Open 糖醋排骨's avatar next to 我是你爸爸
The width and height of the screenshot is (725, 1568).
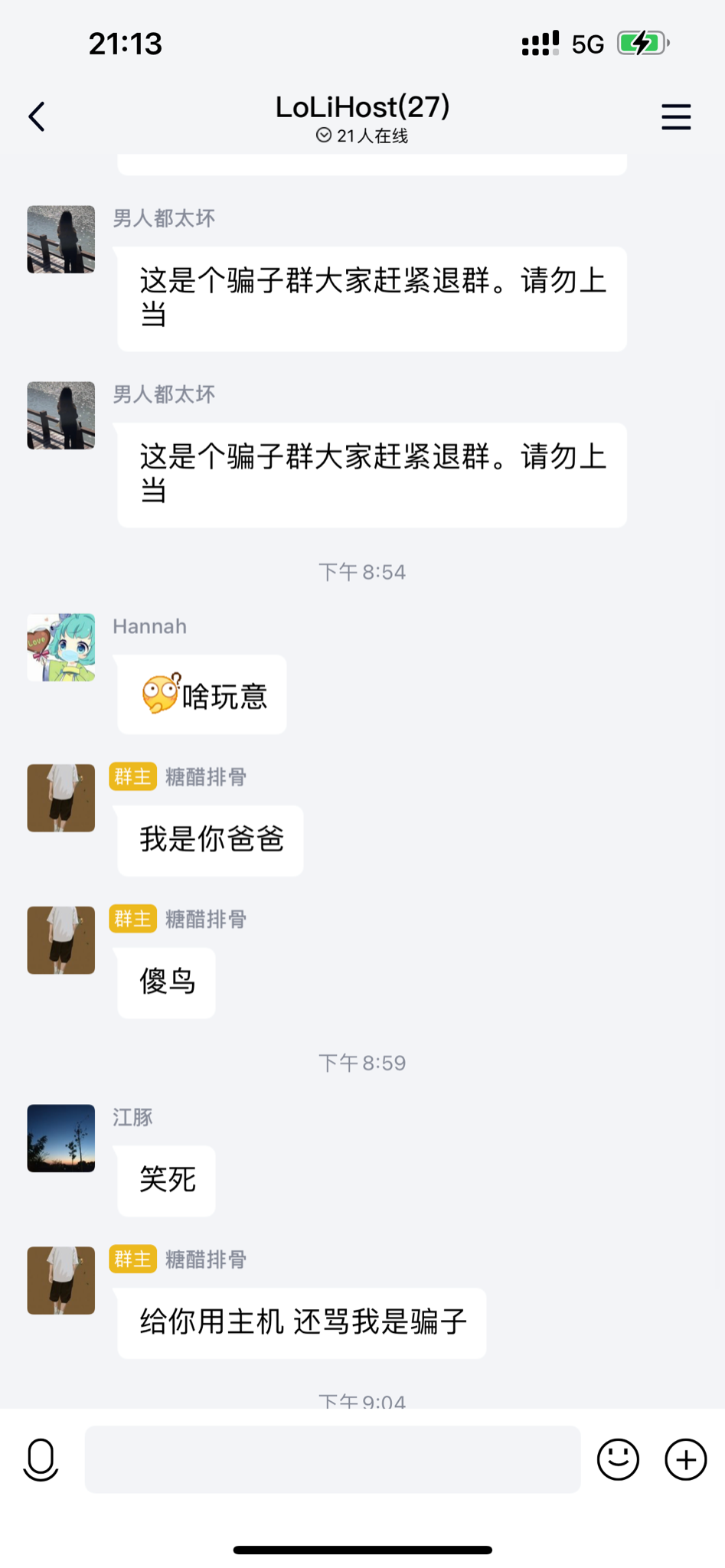coord(61,798)
